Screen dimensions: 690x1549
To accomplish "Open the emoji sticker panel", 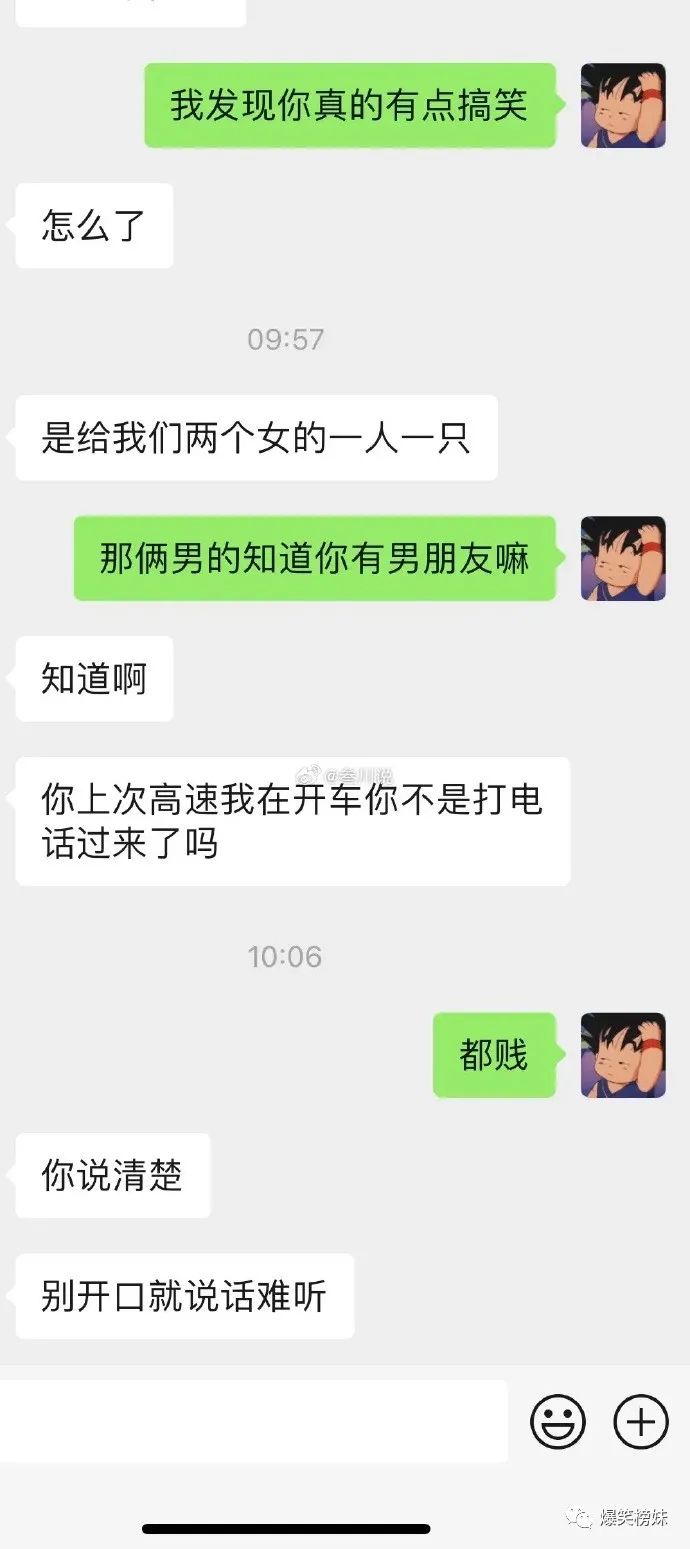I will 557,1421.
